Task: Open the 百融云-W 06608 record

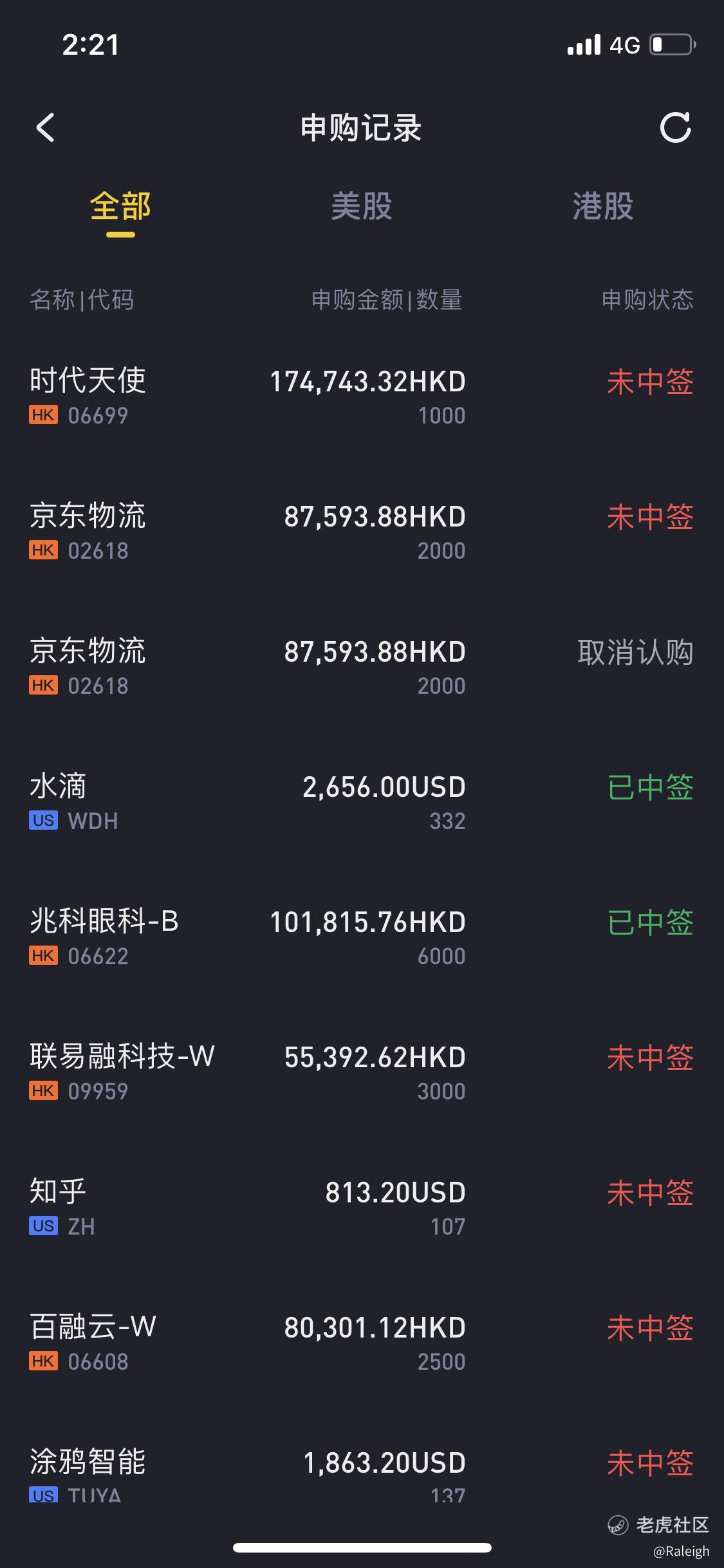Action: coord(362,1343)
